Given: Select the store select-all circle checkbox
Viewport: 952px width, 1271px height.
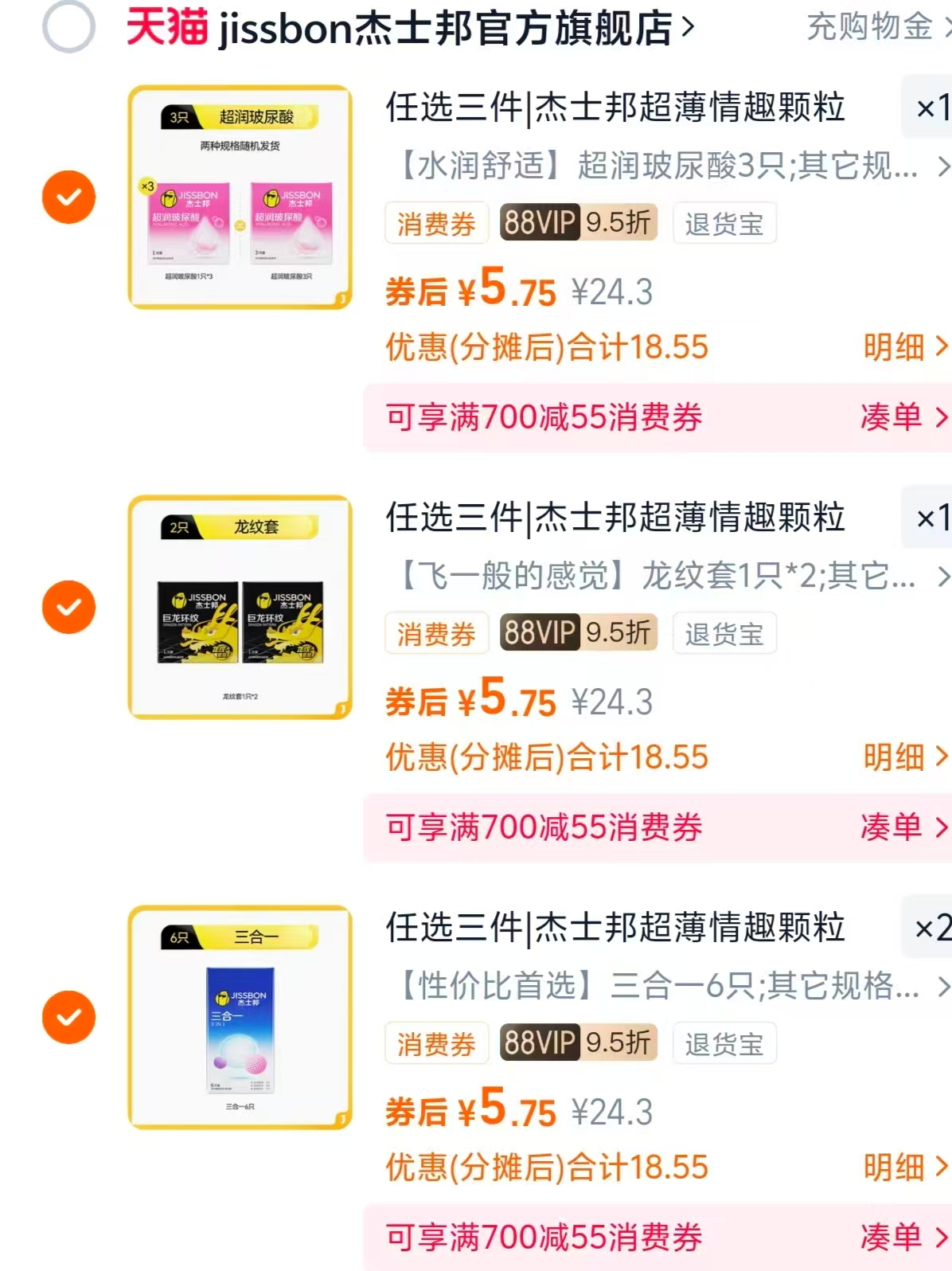Looking at the screenshot, I should click(69, 26).
